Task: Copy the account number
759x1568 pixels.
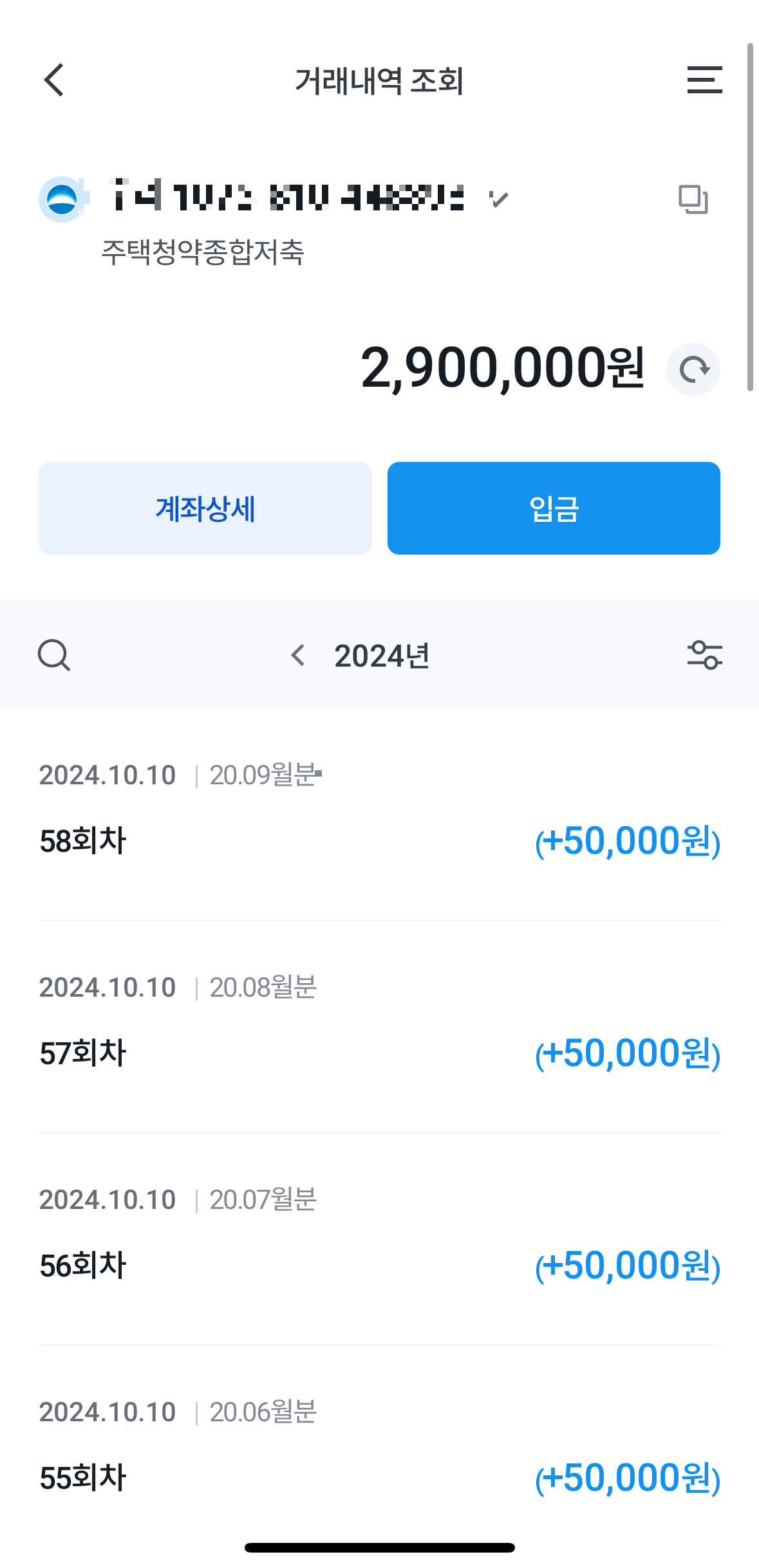Action: (693, 199)
